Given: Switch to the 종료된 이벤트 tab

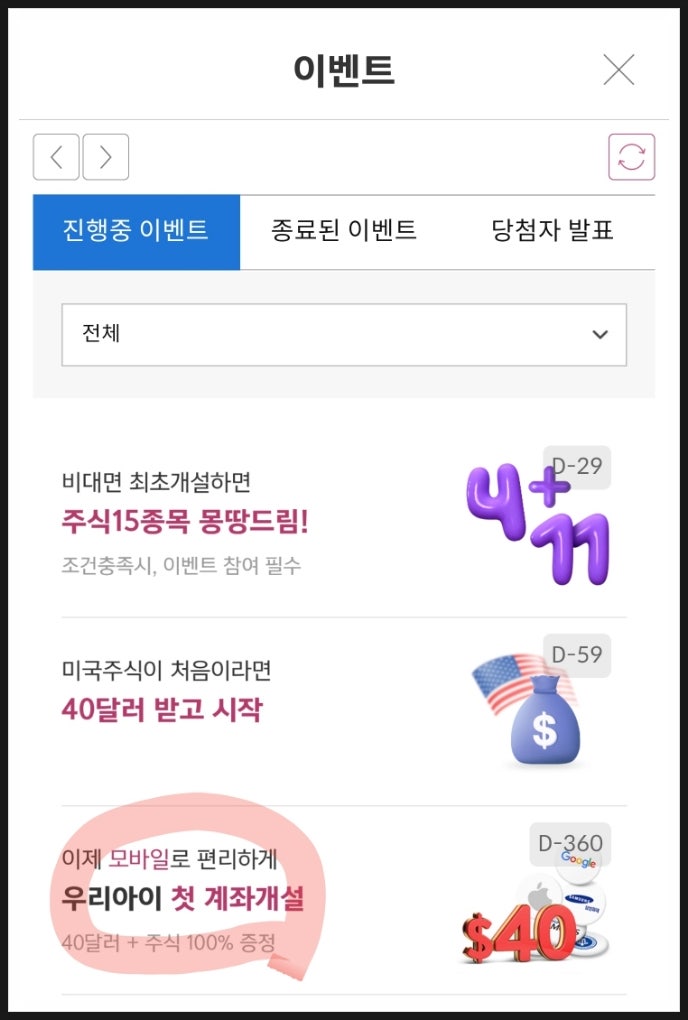Looking at the screenshot, I should 344,231.
